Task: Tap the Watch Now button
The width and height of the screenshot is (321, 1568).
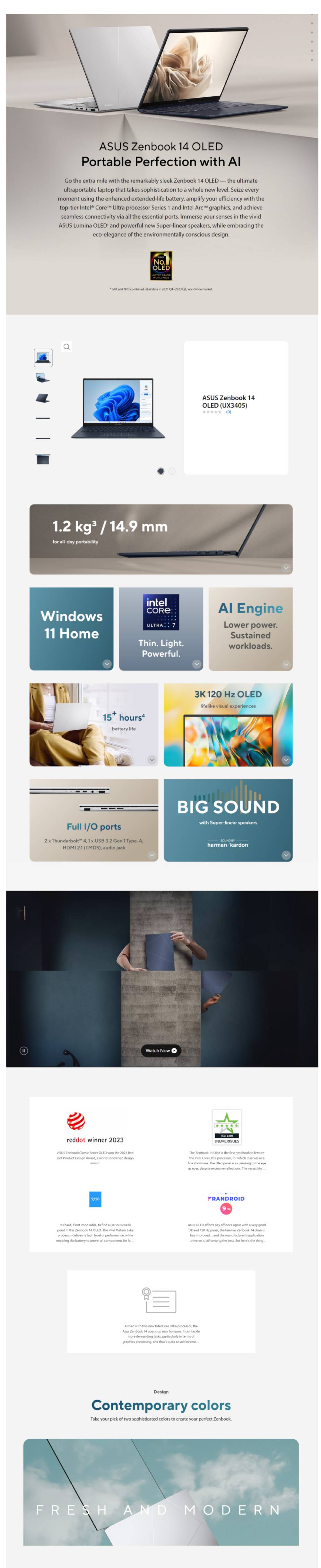Action: pyautogui.click(x=161, y=1050)
